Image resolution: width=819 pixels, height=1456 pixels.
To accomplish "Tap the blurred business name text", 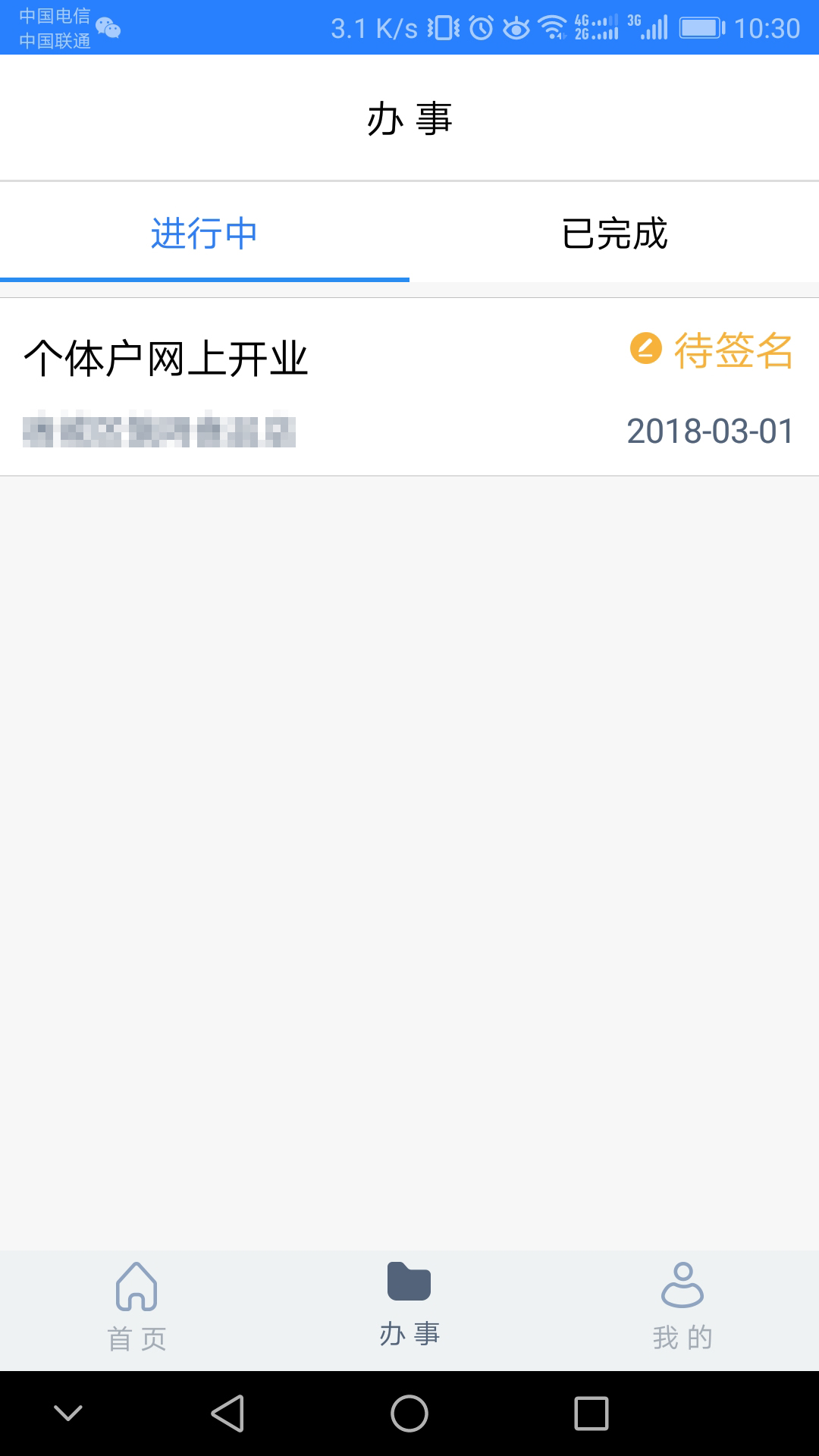I will click(x=159, y=432).
